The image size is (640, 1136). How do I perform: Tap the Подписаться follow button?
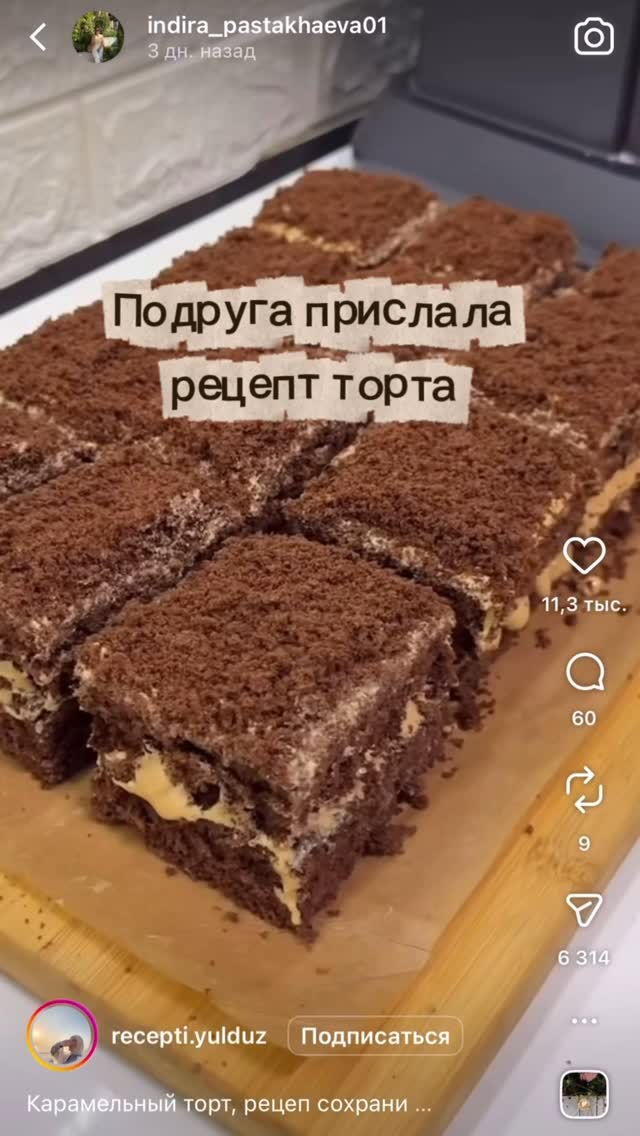point(375,1036)
